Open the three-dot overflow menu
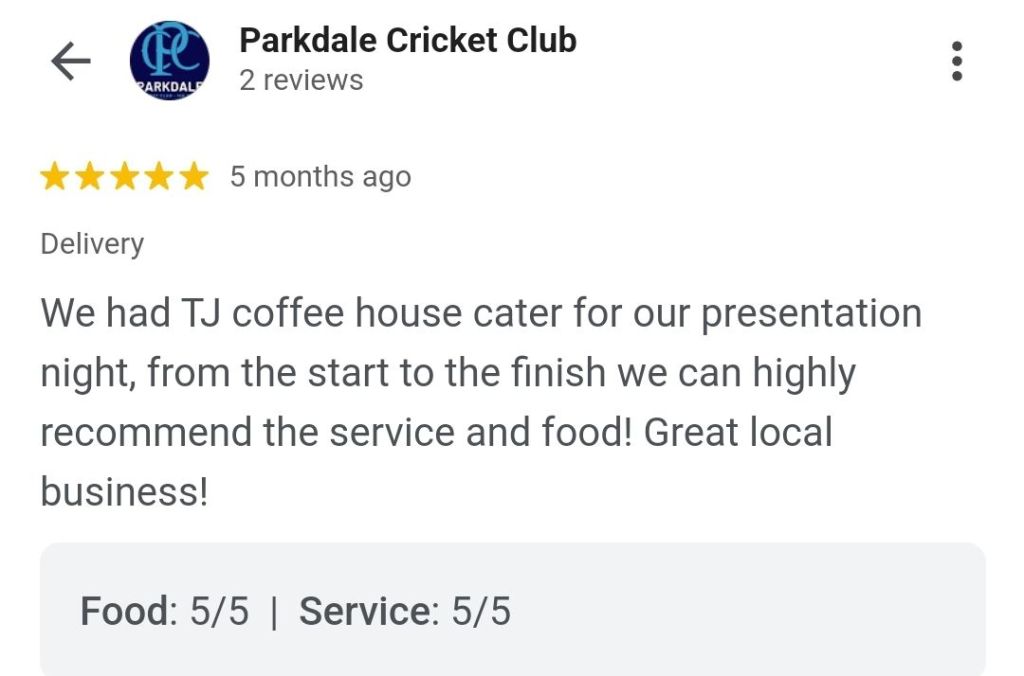 click(957, 62)
